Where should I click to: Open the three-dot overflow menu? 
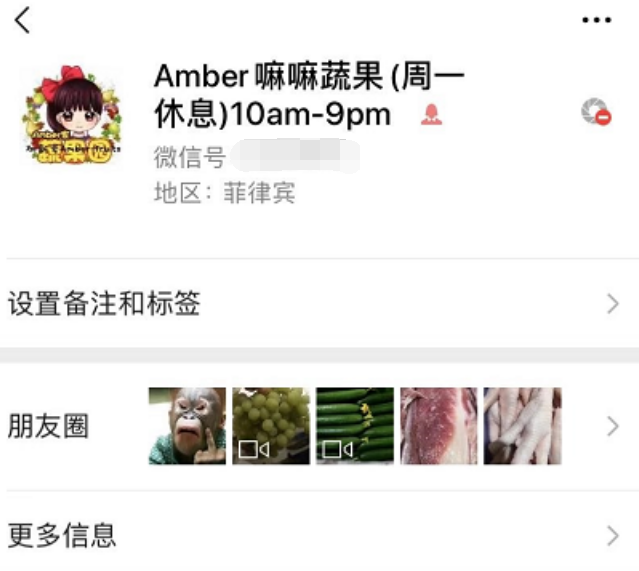click(x=596, y=20)
